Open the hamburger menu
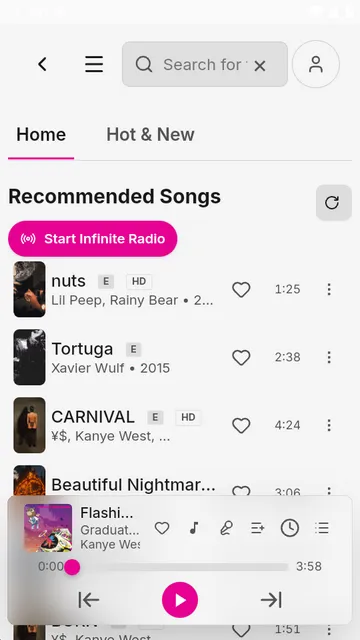Viewport: 360px width, 640px height. (x=94, y=64)
